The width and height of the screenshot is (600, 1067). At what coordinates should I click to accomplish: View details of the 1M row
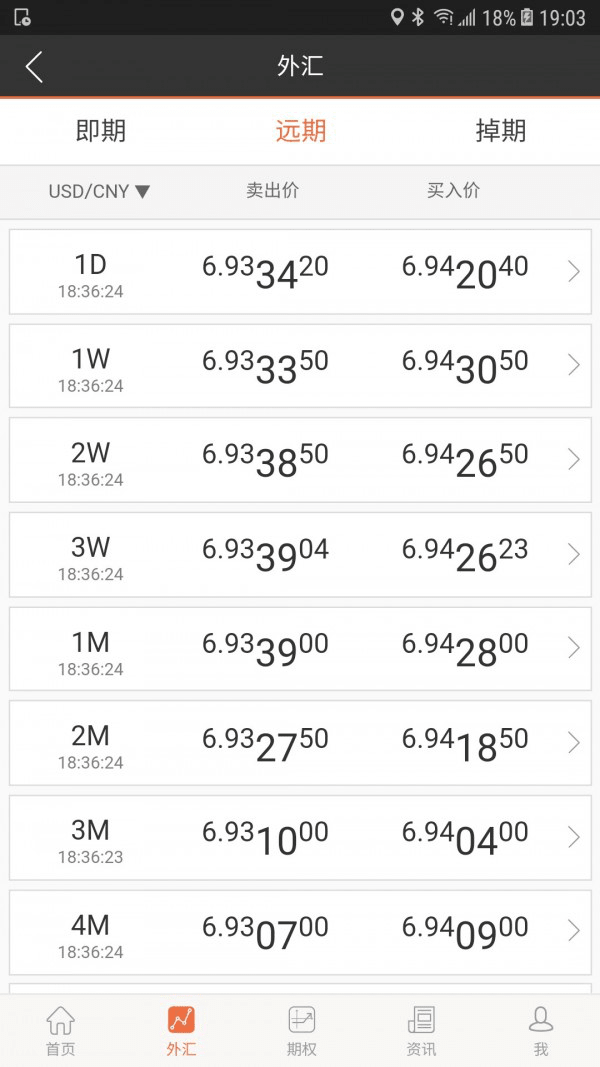tap(300, 649)
